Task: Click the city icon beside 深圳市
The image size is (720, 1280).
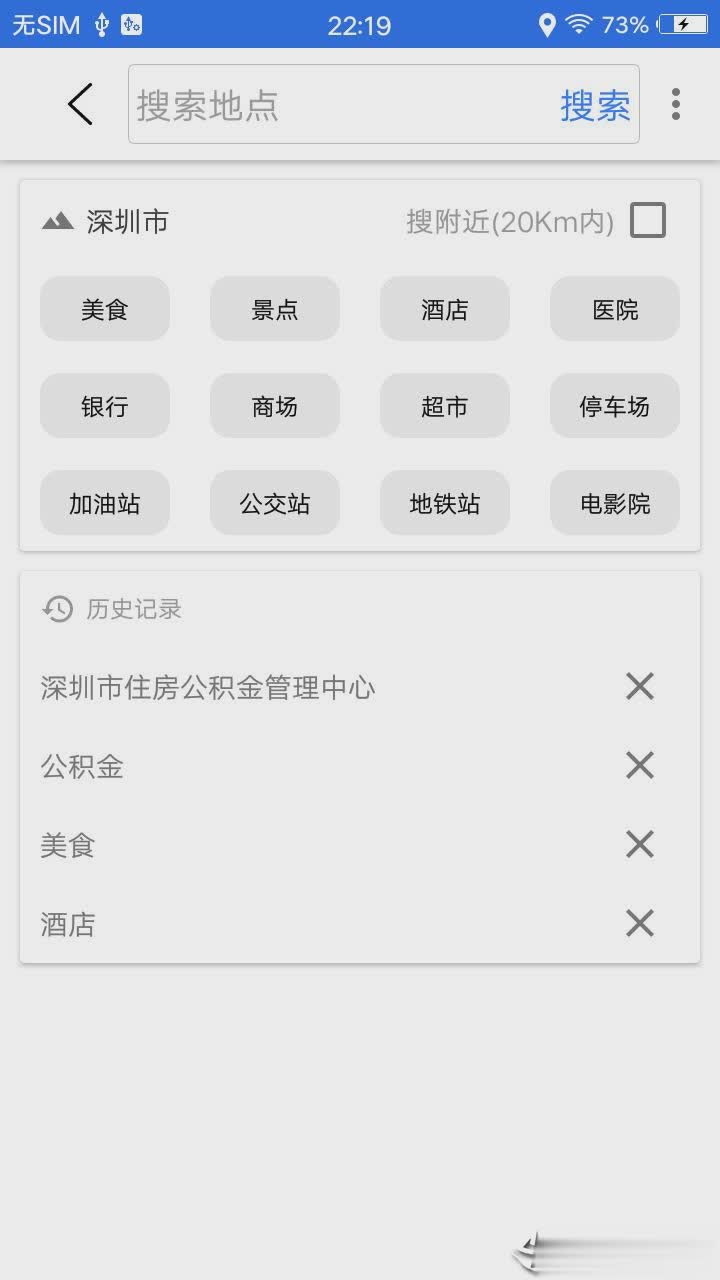Action: coord(58,222)
